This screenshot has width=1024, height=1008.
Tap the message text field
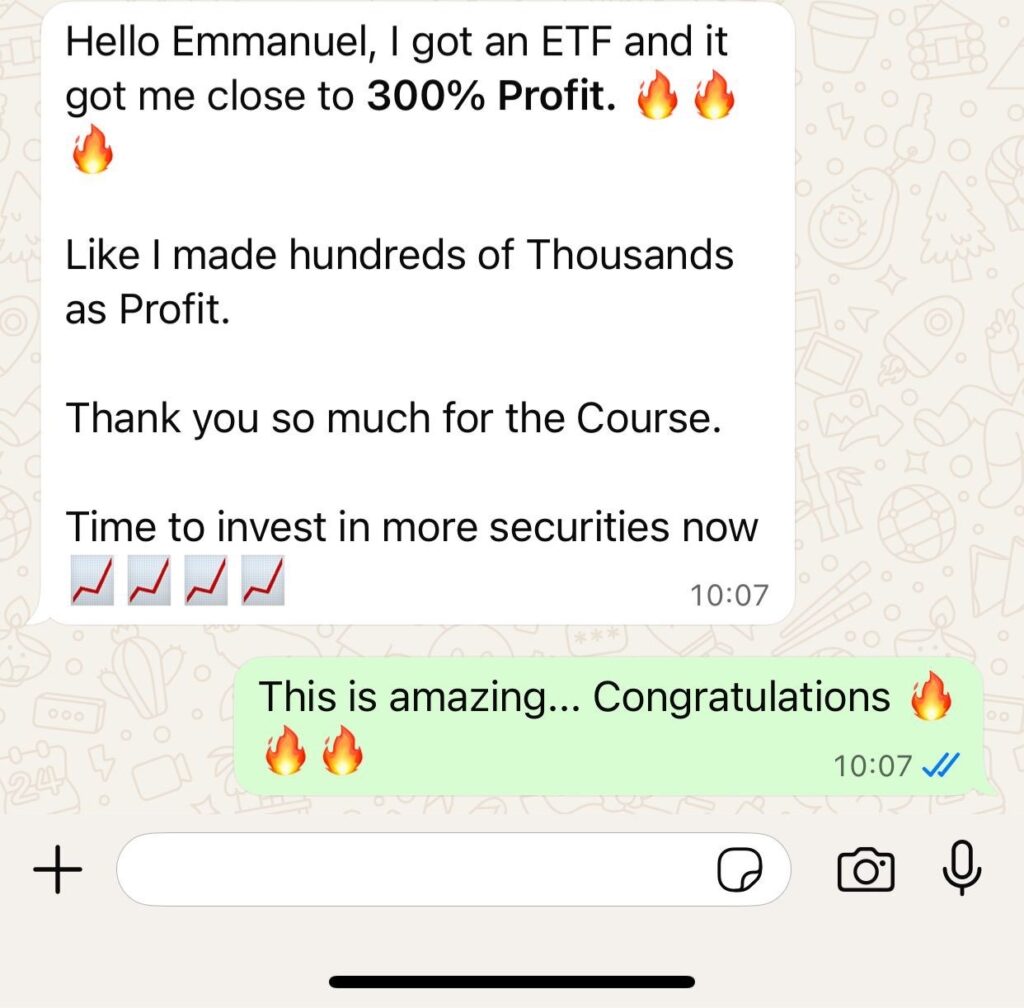pyautogui.click(x=410, y=870)
